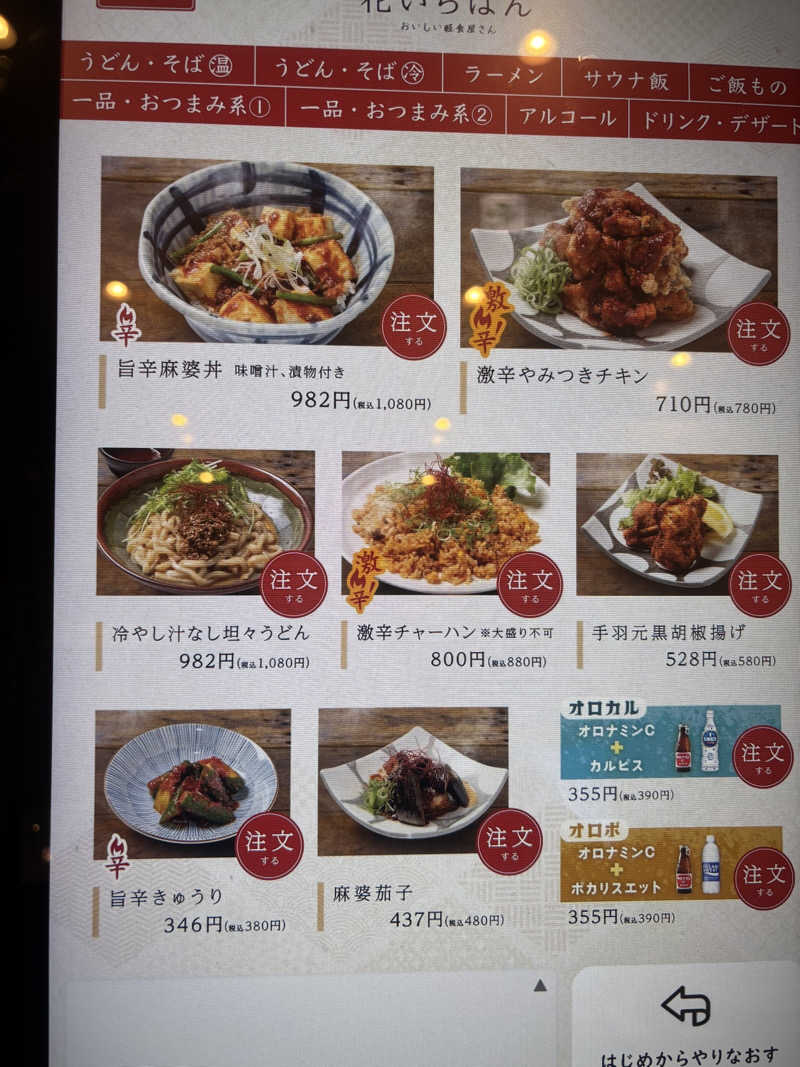The width and height of the screenshot is (800, 1067).
Task: Order the 激辛やみつきチキン
Action: (x=758, y=333)
